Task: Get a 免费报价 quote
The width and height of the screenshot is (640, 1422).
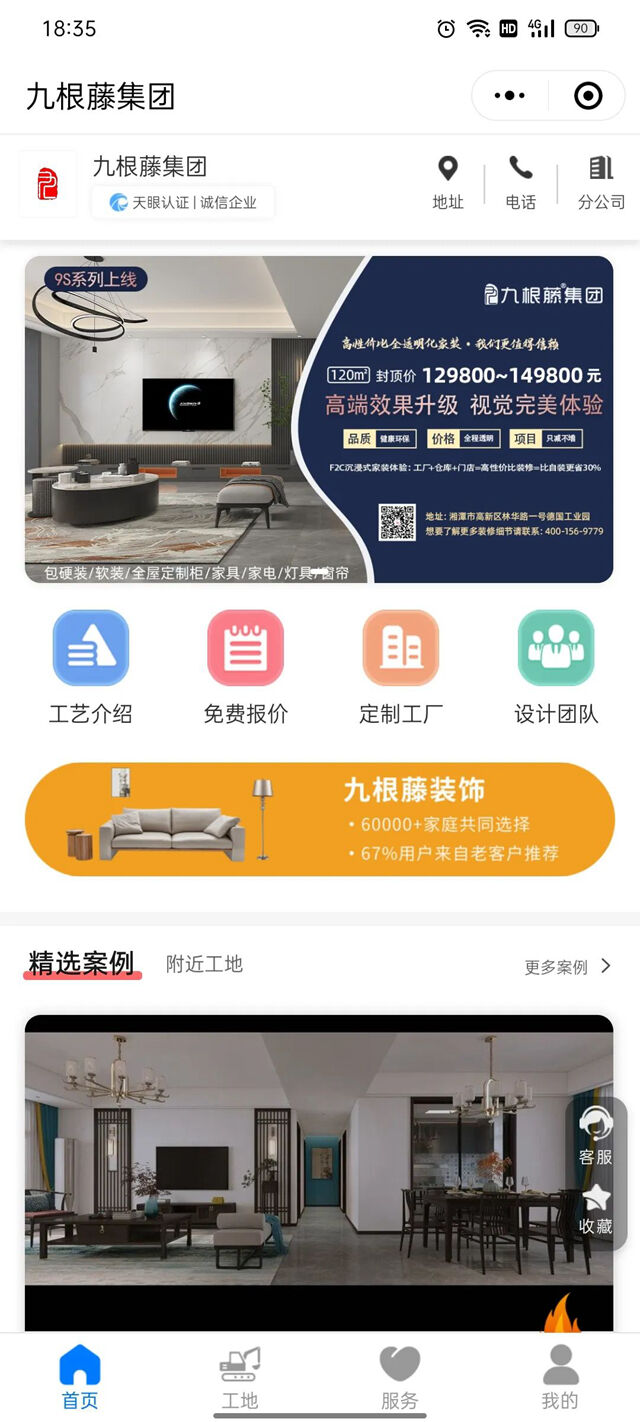Action: 245,667
